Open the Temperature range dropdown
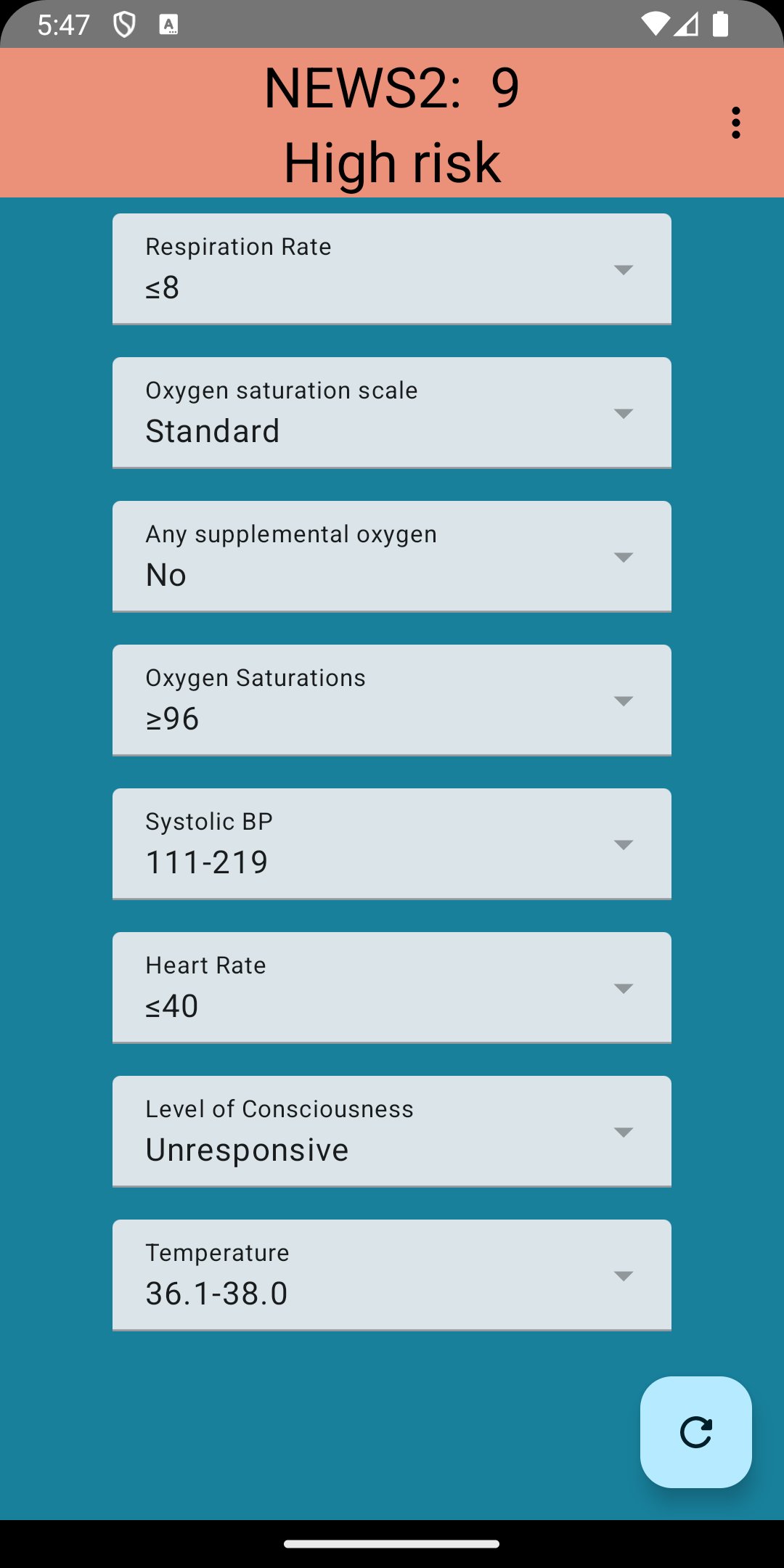The height and width of the screenshot is (1568, 784). pos(392,1275)
